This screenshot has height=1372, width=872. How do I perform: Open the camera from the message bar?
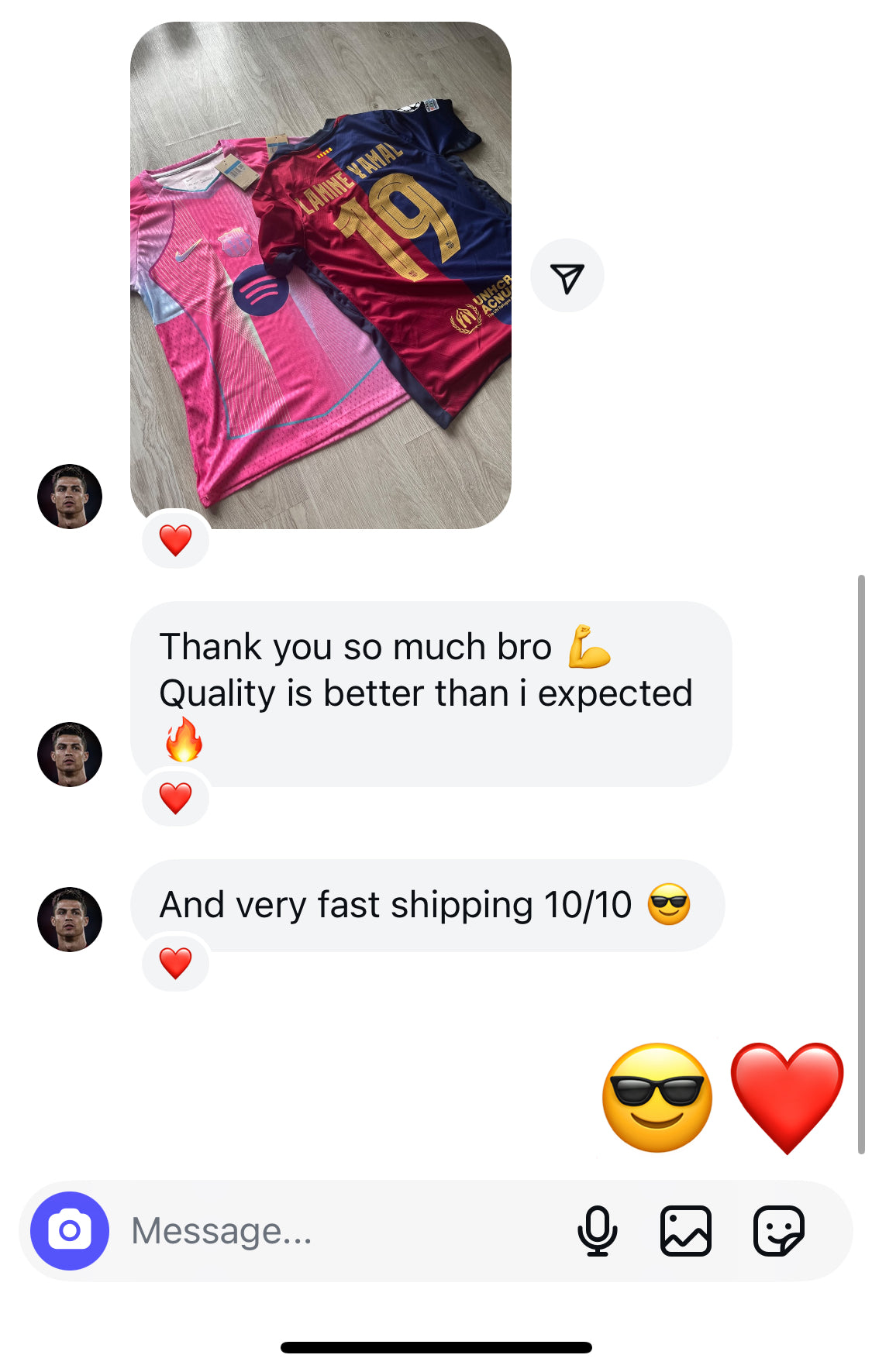pyautogui.click(x=70, y=1230)
